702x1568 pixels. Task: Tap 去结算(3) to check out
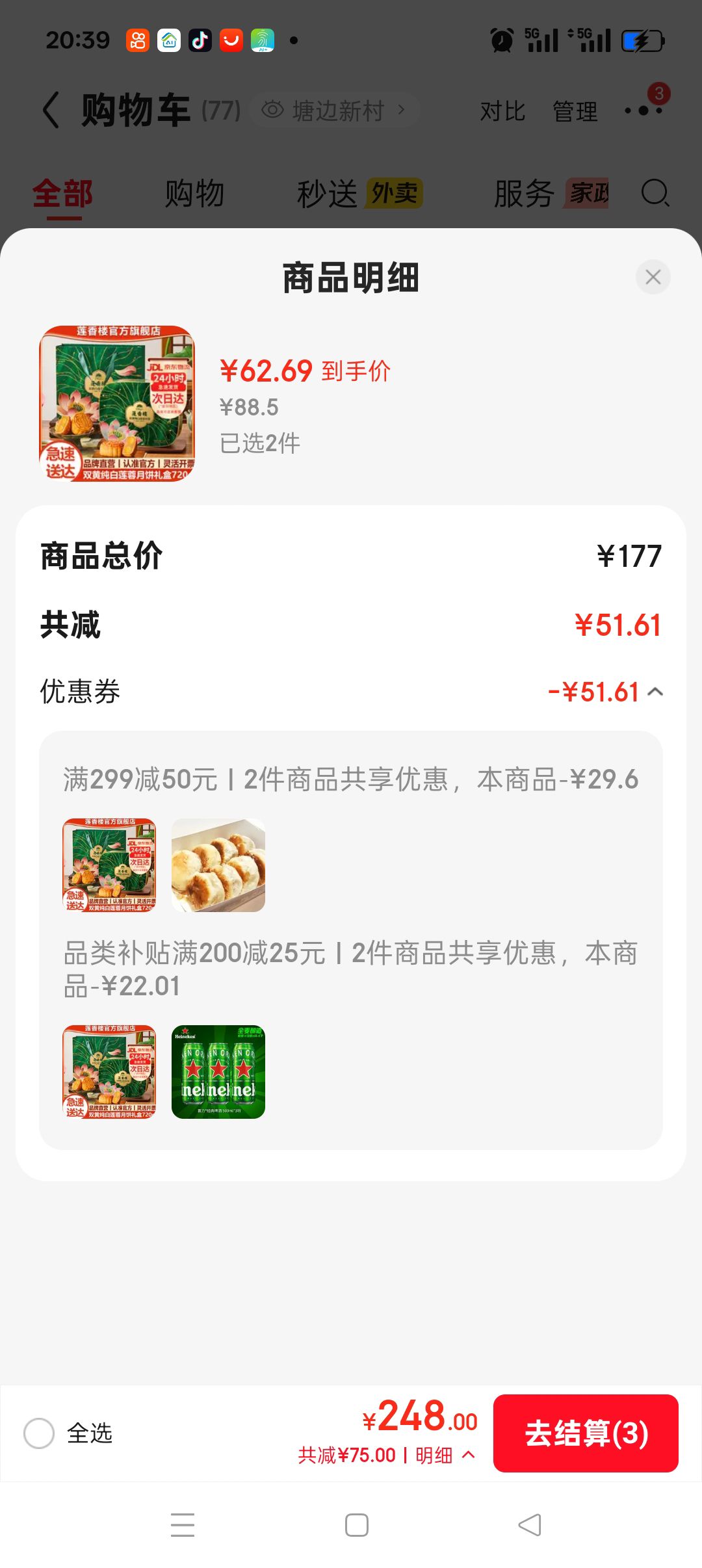[x=586, y=1433]
